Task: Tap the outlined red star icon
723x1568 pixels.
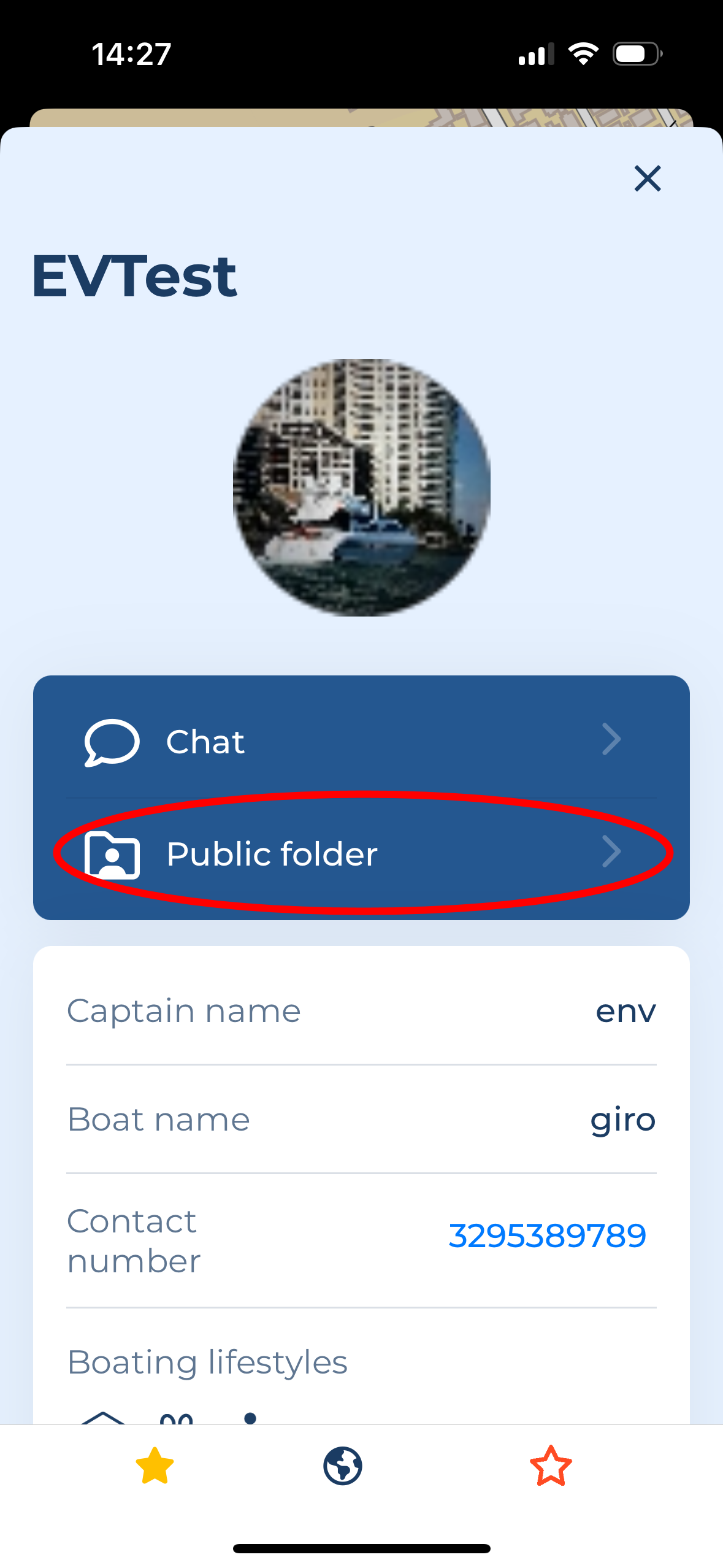Action: [x=550, y=1466]
